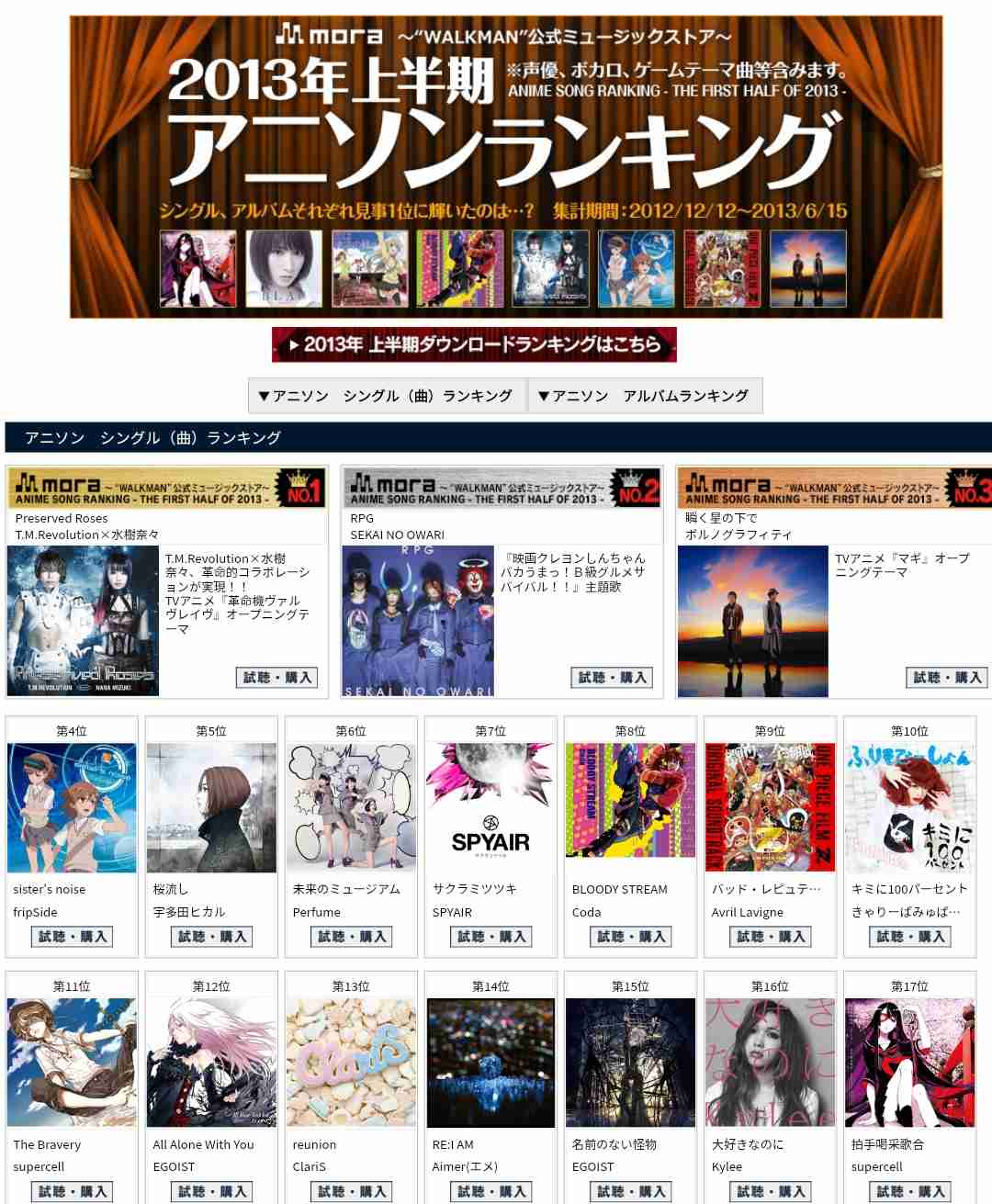Viewport: 992px width, 1204px height.
Task: Jump to アニソン シングル(曲)ランキング section
Action: 386,396
